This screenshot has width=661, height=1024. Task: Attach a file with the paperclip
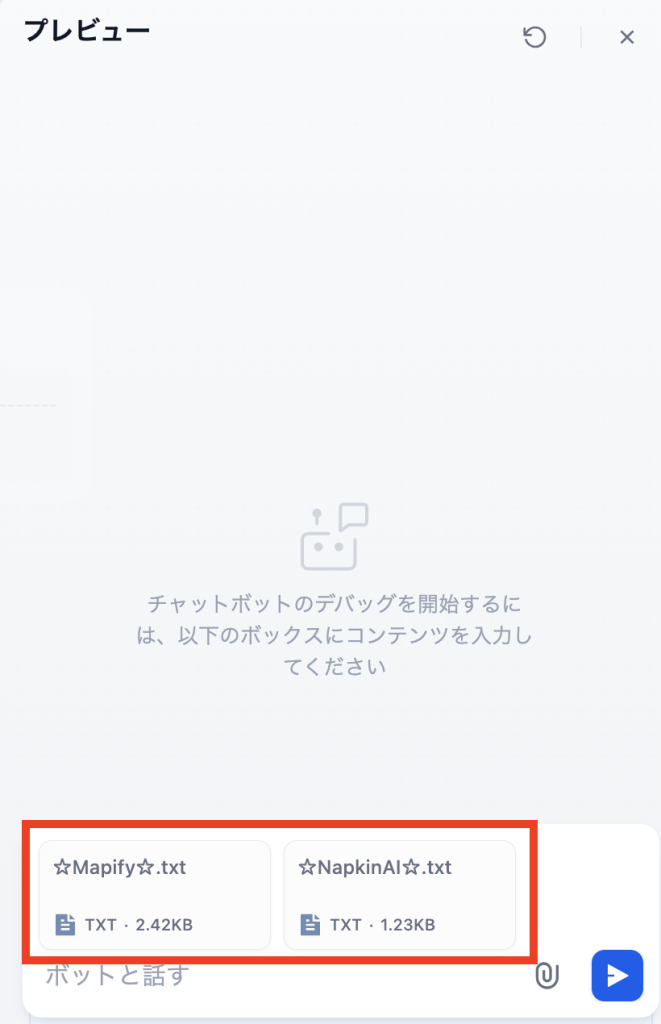[x=546, y=976]
